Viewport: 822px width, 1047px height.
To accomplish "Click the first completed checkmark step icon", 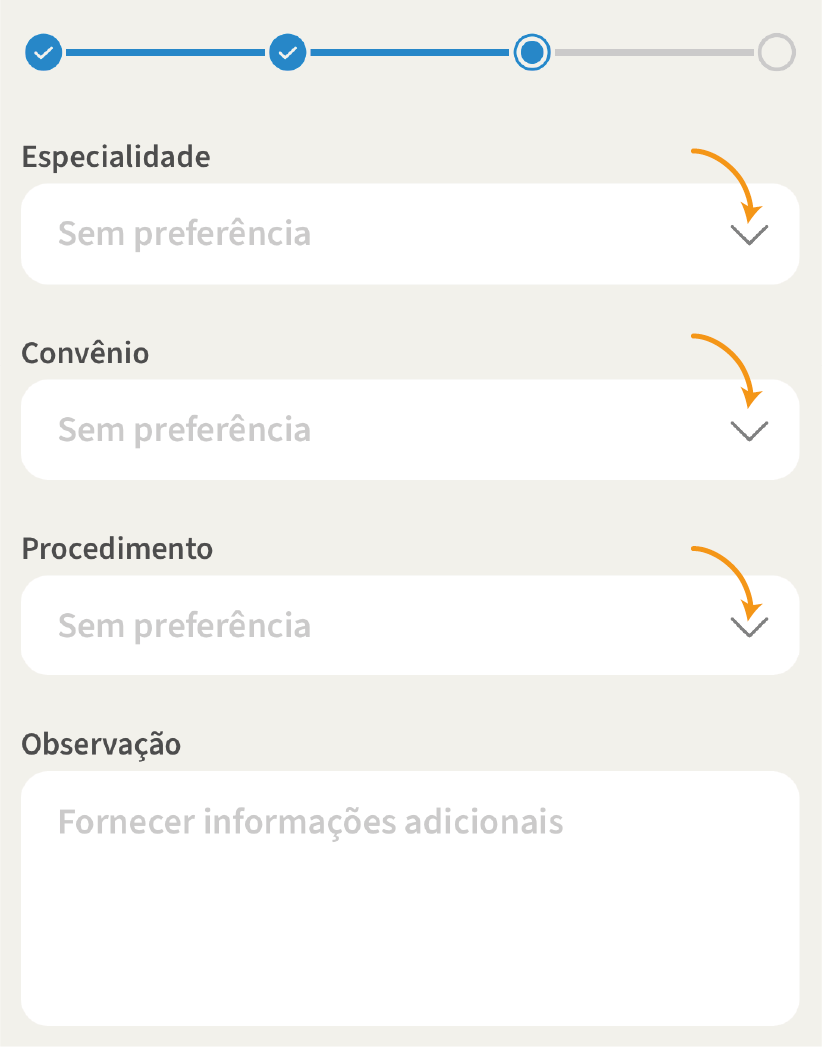I will (x=43, y=52).
